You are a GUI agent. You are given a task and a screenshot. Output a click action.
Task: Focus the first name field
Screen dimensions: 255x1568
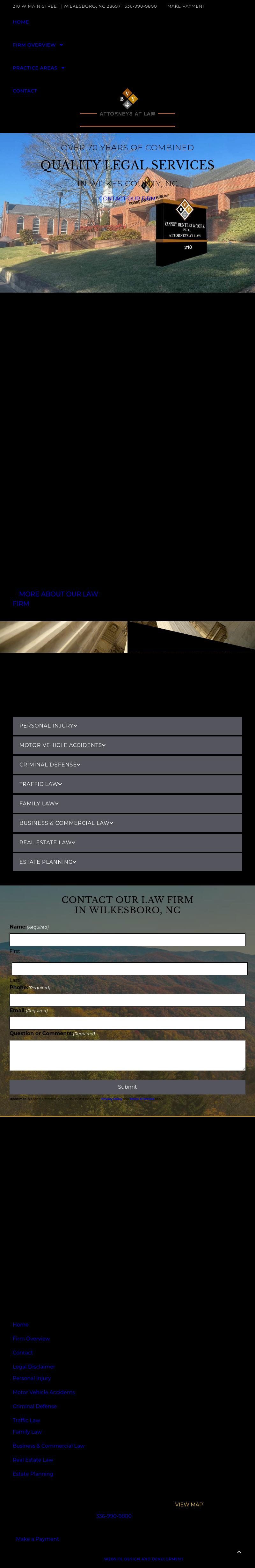pos(127,940)
